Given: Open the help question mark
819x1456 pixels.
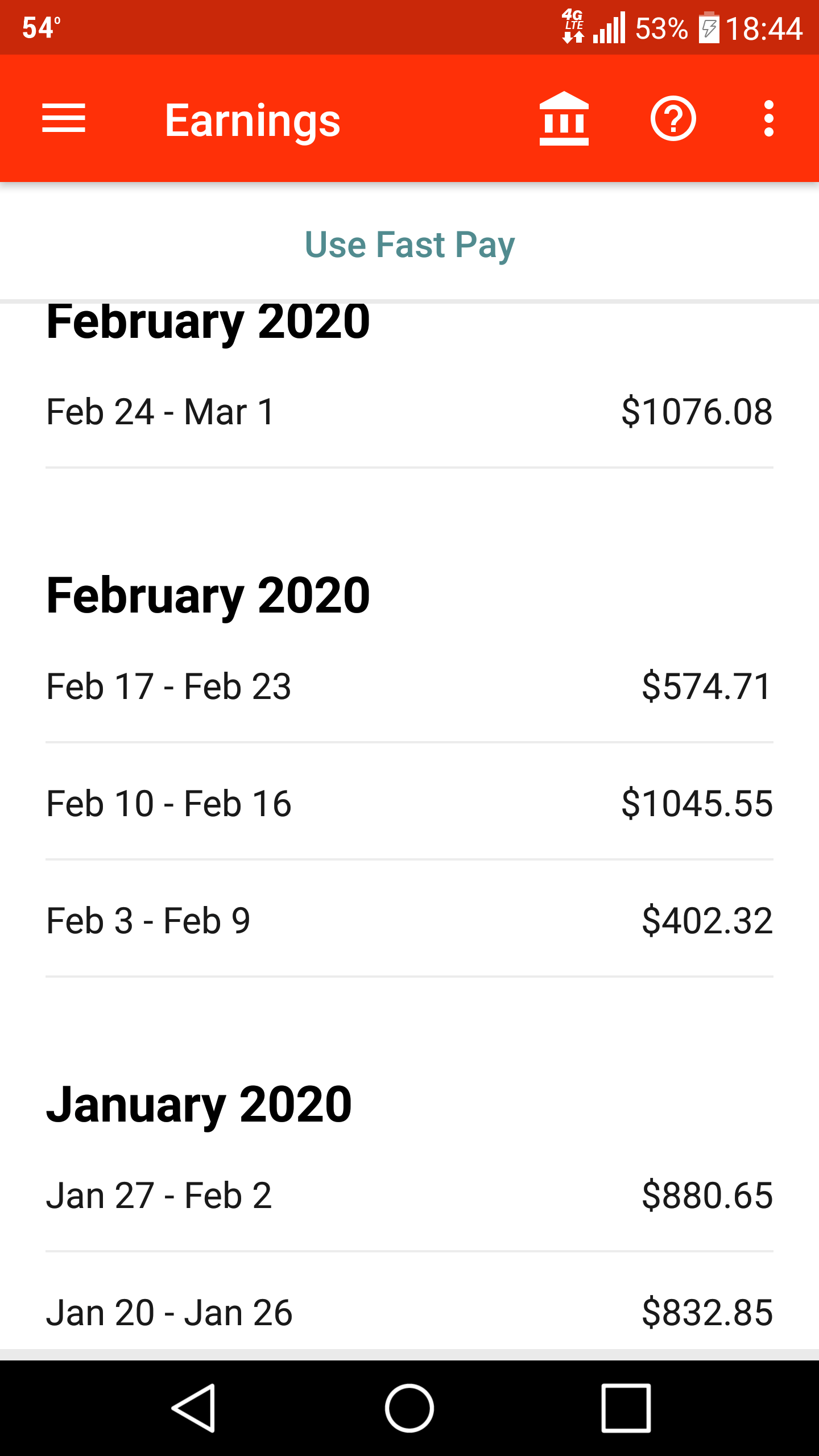Looking at the screenshot, I should [673, 118].
